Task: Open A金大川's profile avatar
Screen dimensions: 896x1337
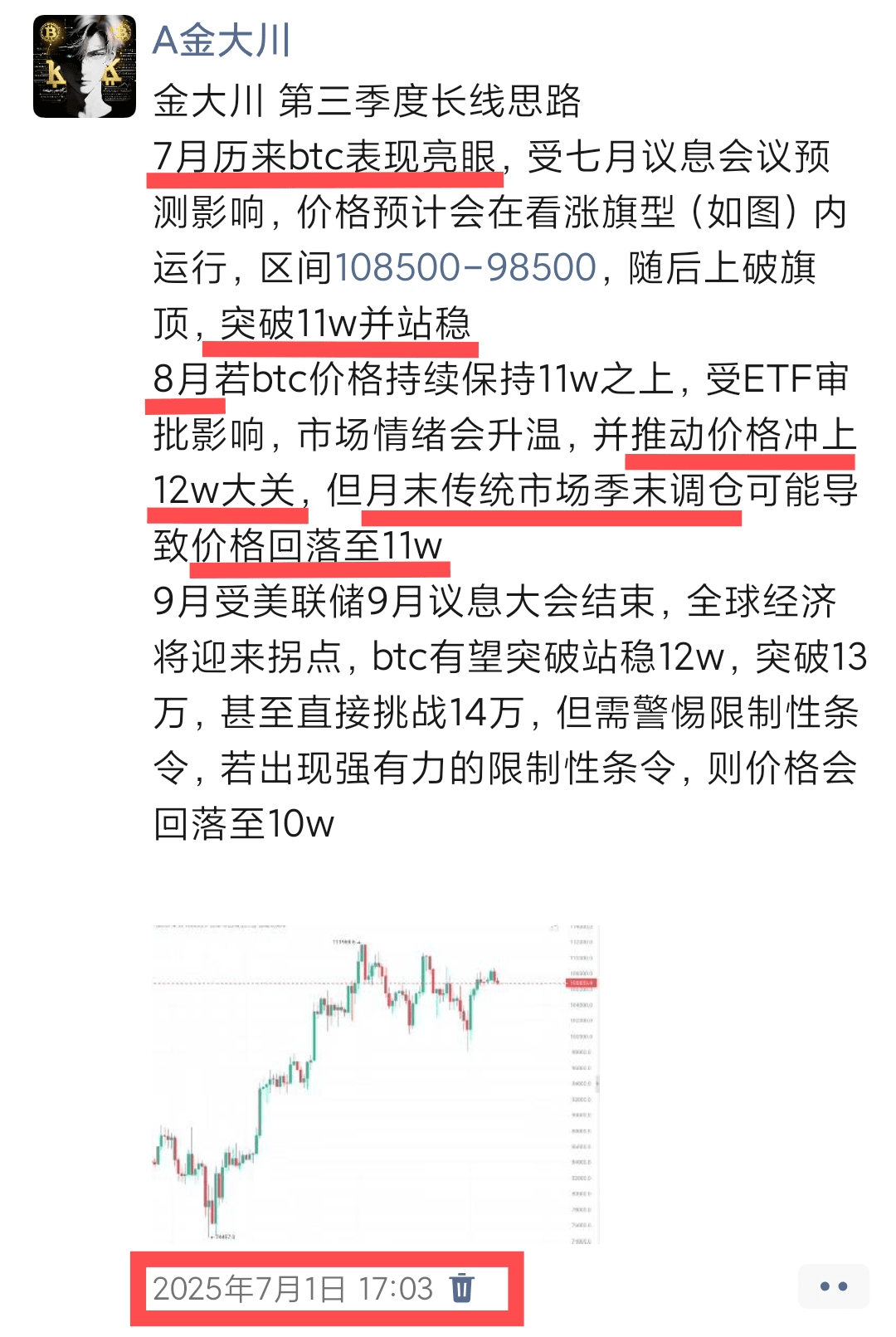Action: [85, 66]
